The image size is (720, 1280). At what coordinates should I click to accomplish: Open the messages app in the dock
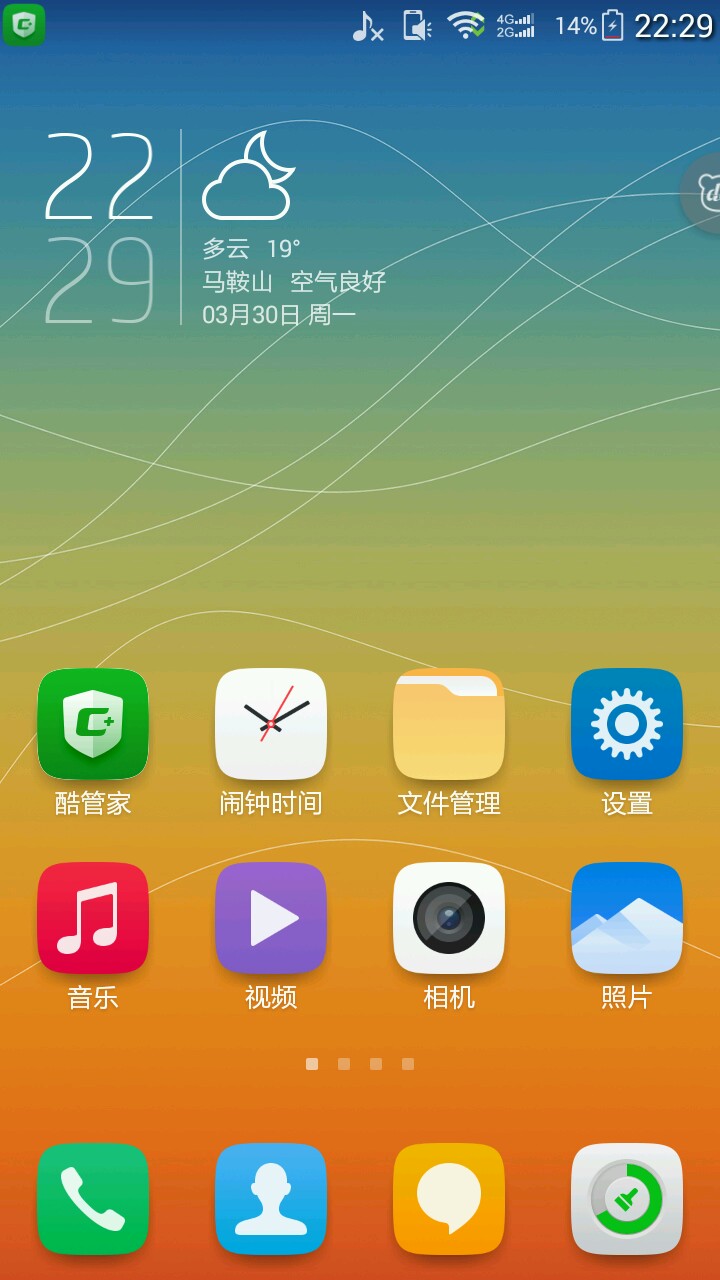(449, 1198)
